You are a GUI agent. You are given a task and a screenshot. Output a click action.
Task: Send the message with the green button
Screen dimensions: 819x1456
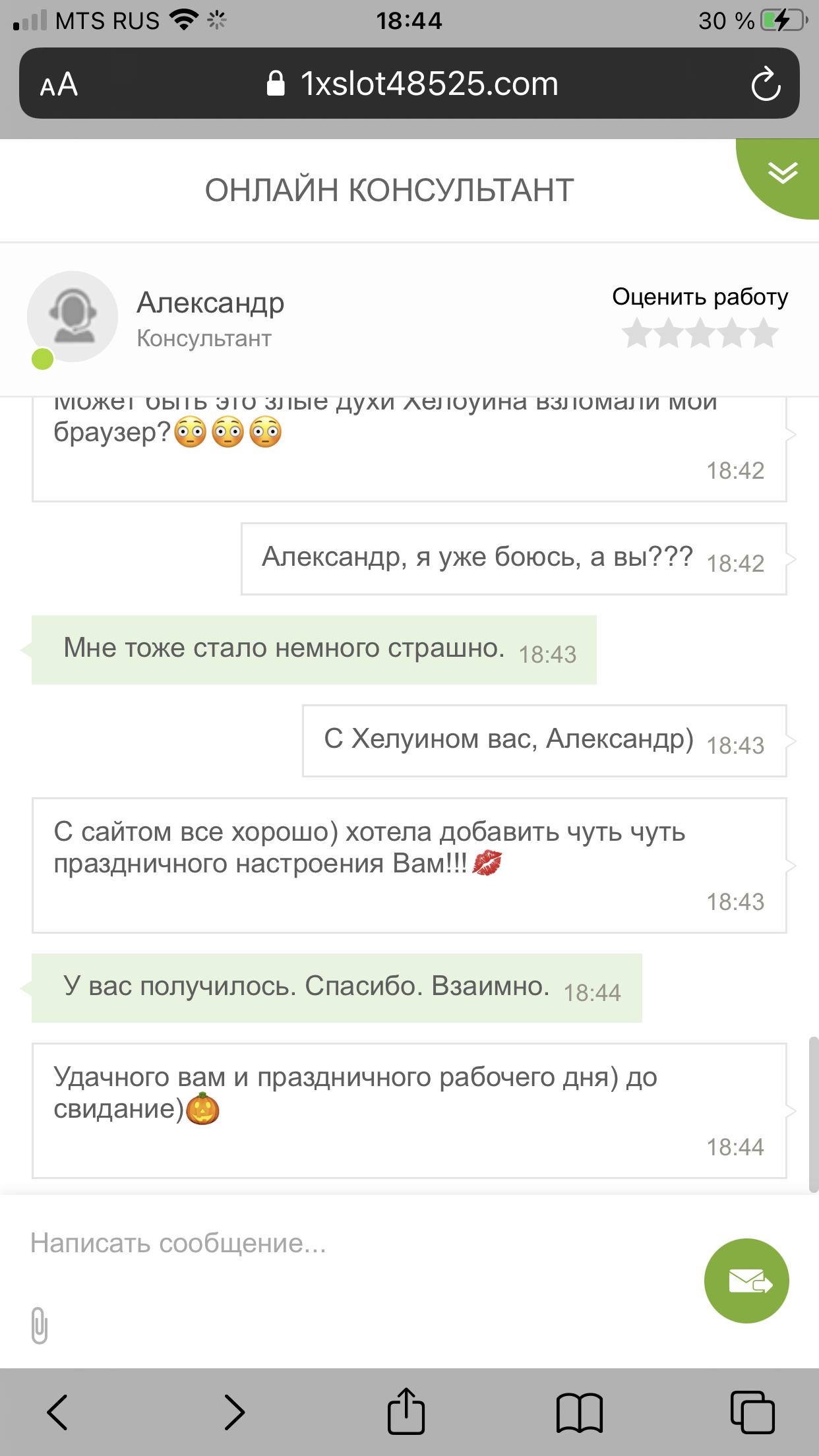point(746,1281)
